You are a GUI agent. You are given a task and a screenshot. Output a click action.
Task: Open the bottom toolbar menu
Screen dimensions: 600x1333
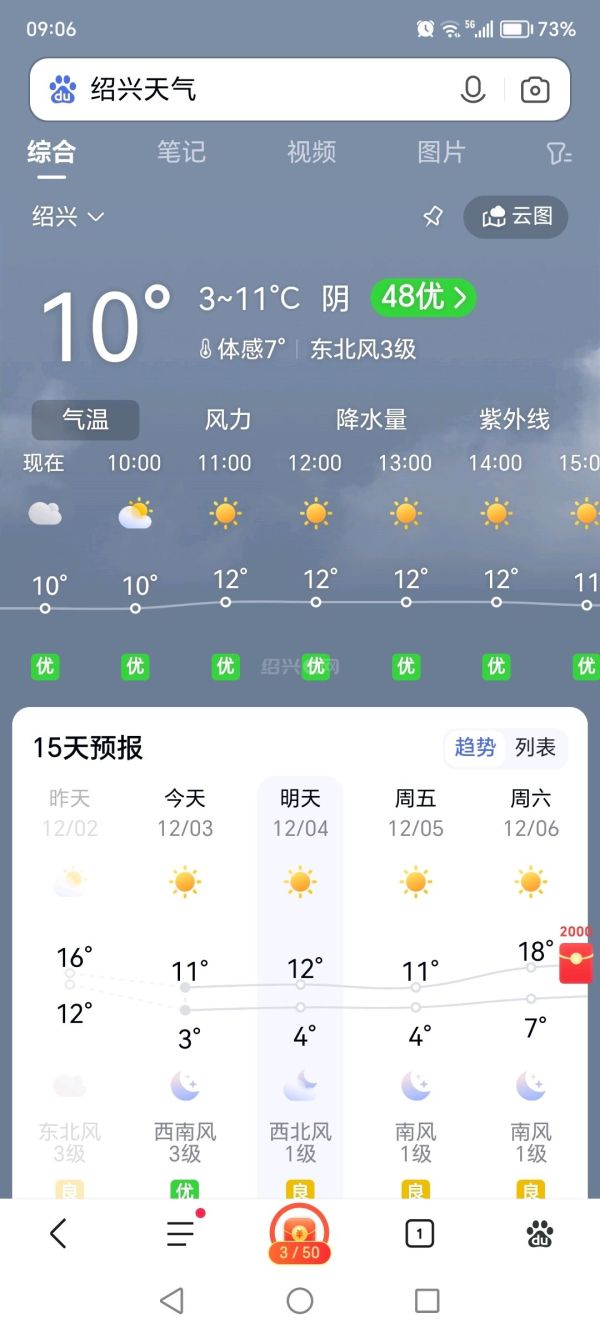[x=180, y=1234]
